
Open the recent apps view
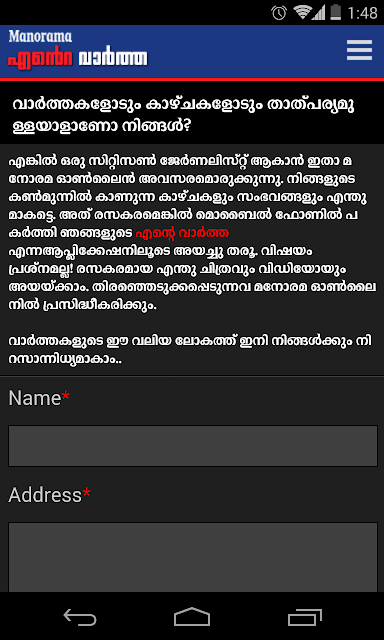pyautogui.click(x=304, y=617)
